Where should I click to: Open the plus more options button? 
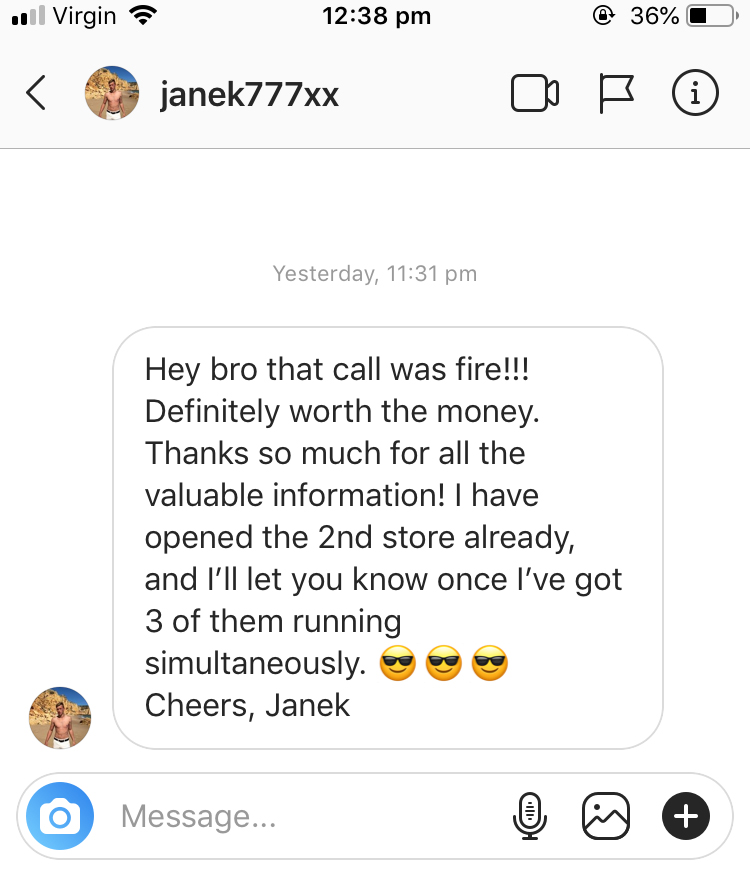click(685, 816)
